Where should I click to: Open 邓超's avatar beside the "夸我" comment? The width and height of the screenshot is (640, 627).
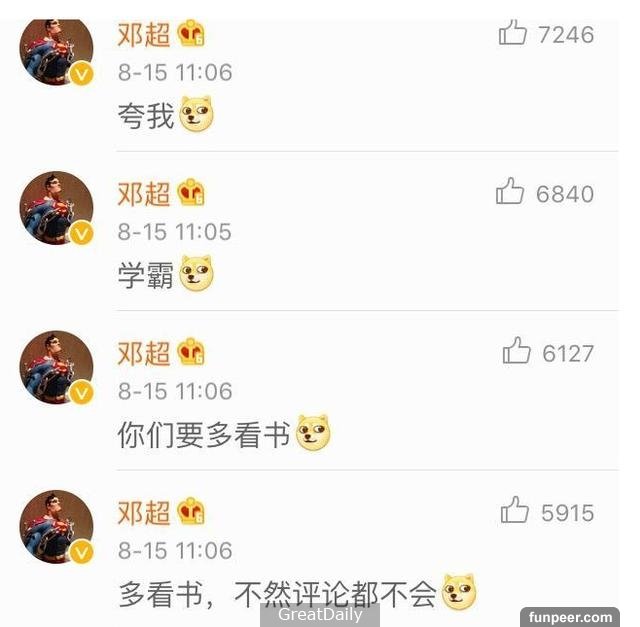pos(57,50)
